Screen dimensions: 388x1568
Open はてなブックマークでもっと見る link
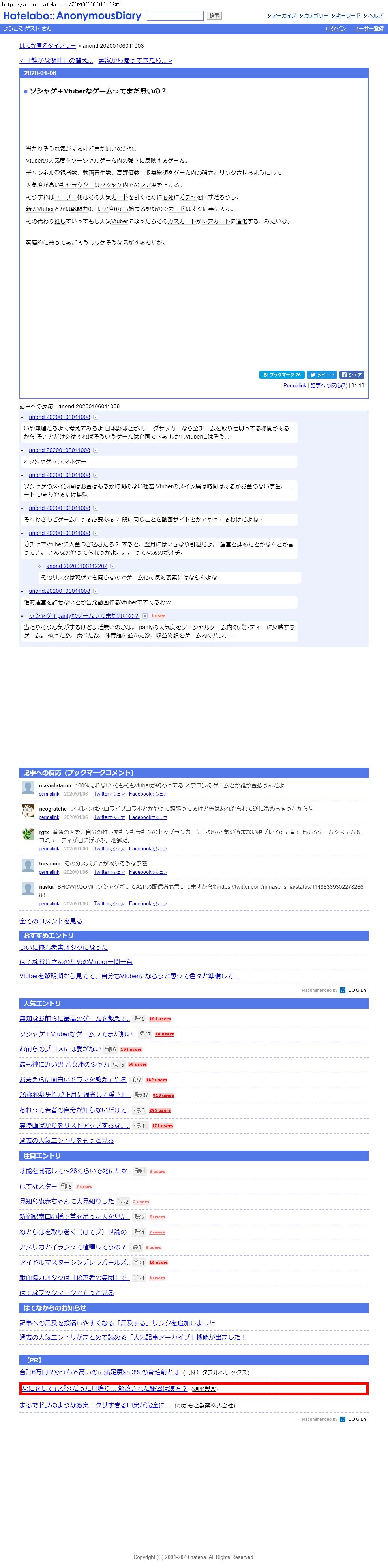pos(66,1292)
